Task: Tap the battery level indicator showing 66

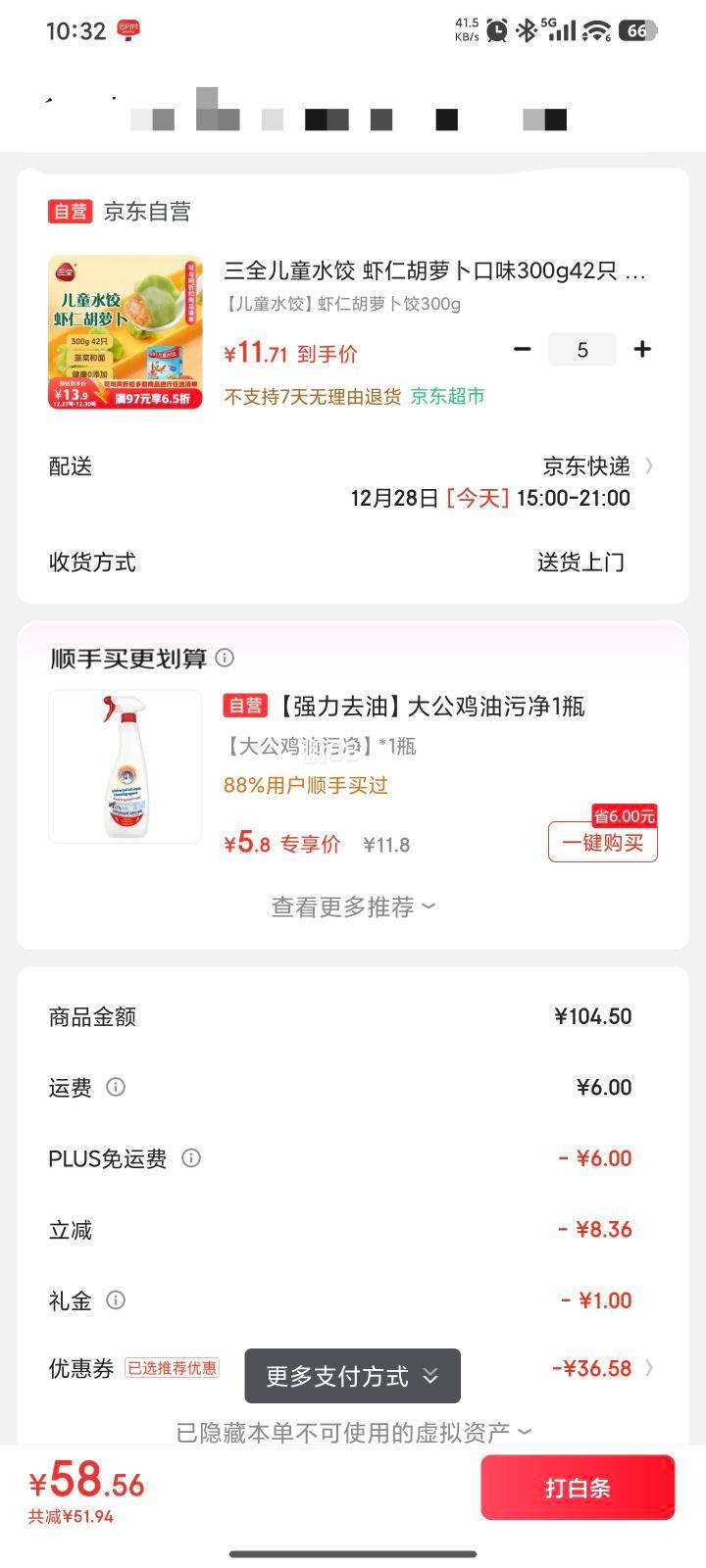Action: point(635,29)
